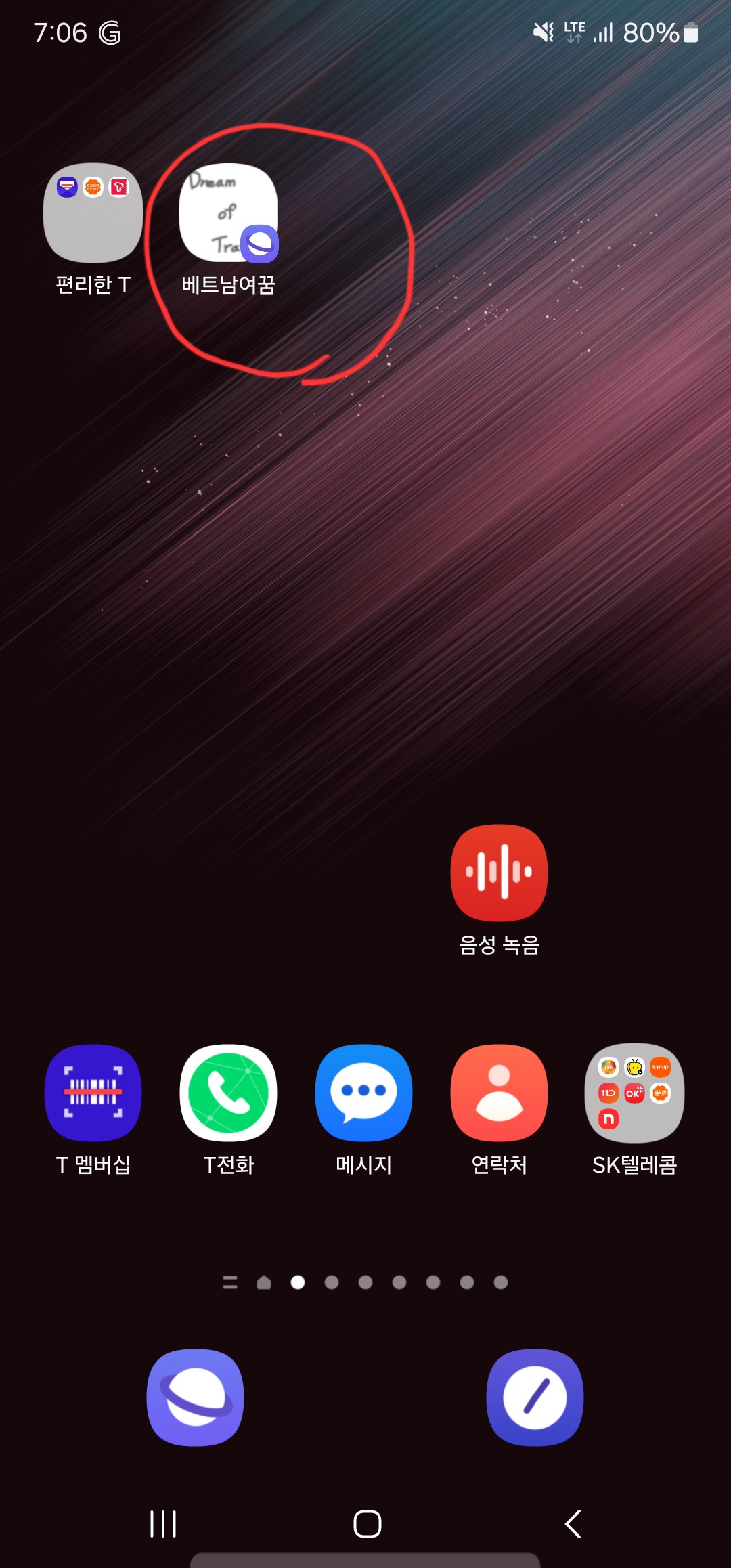Open the 연락처 contacts app
Viewport: 731px width, 1568px height.
(x=499, y=1093)
